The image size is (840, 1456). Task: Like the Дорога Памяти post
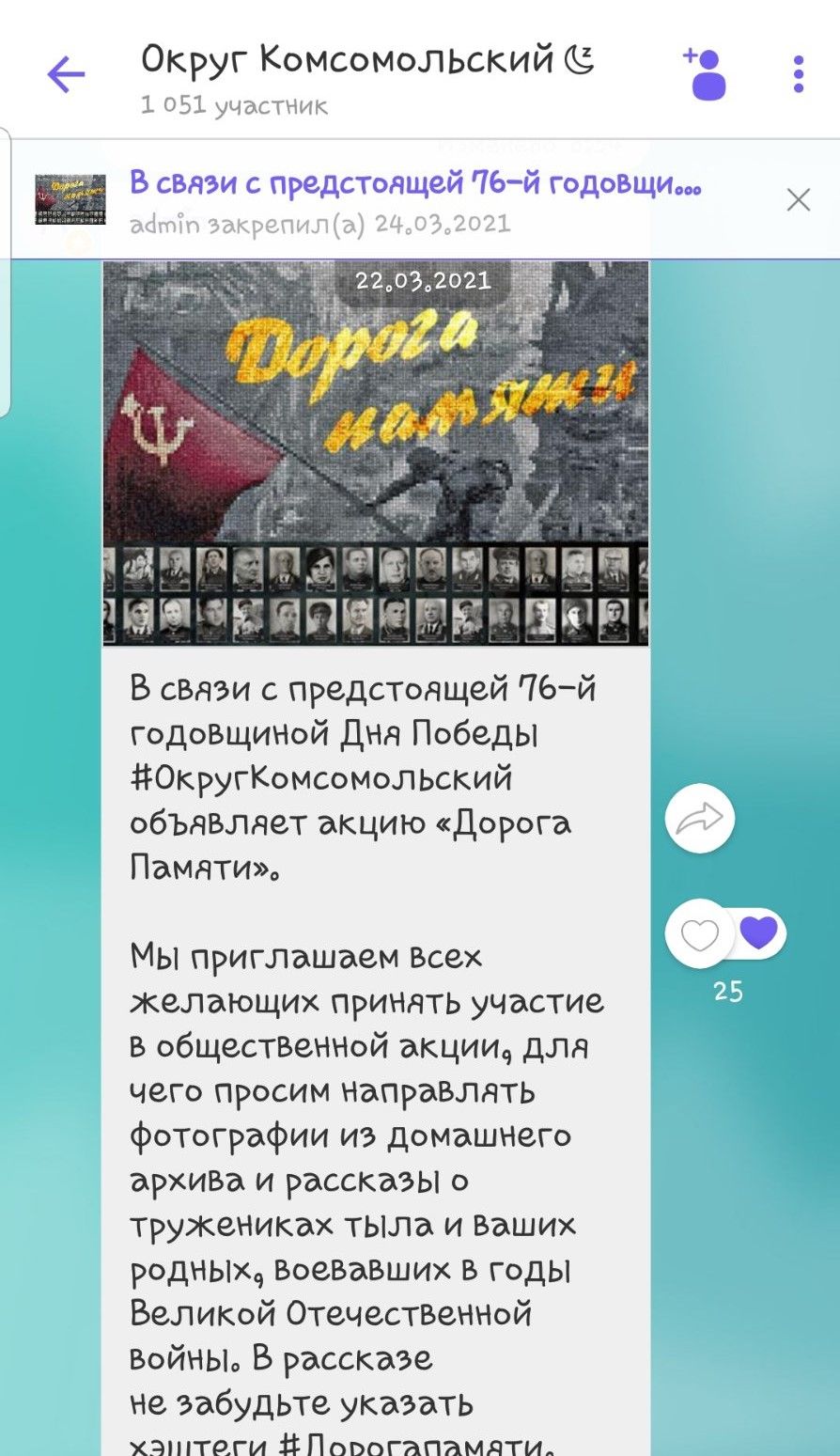700,935
